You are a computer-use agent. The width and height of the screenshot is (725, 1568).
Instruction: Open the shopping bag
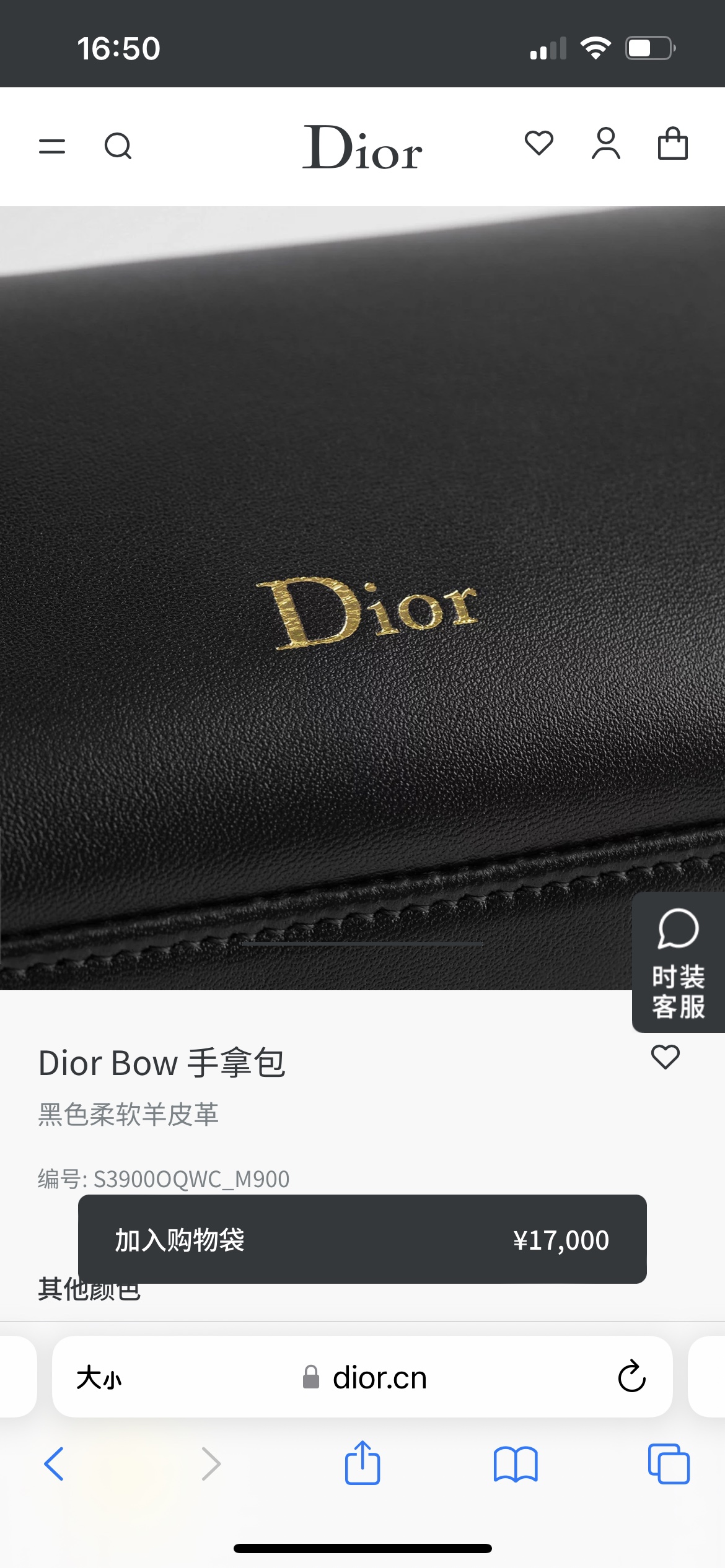pyautogui.click(x=672, y=144)
